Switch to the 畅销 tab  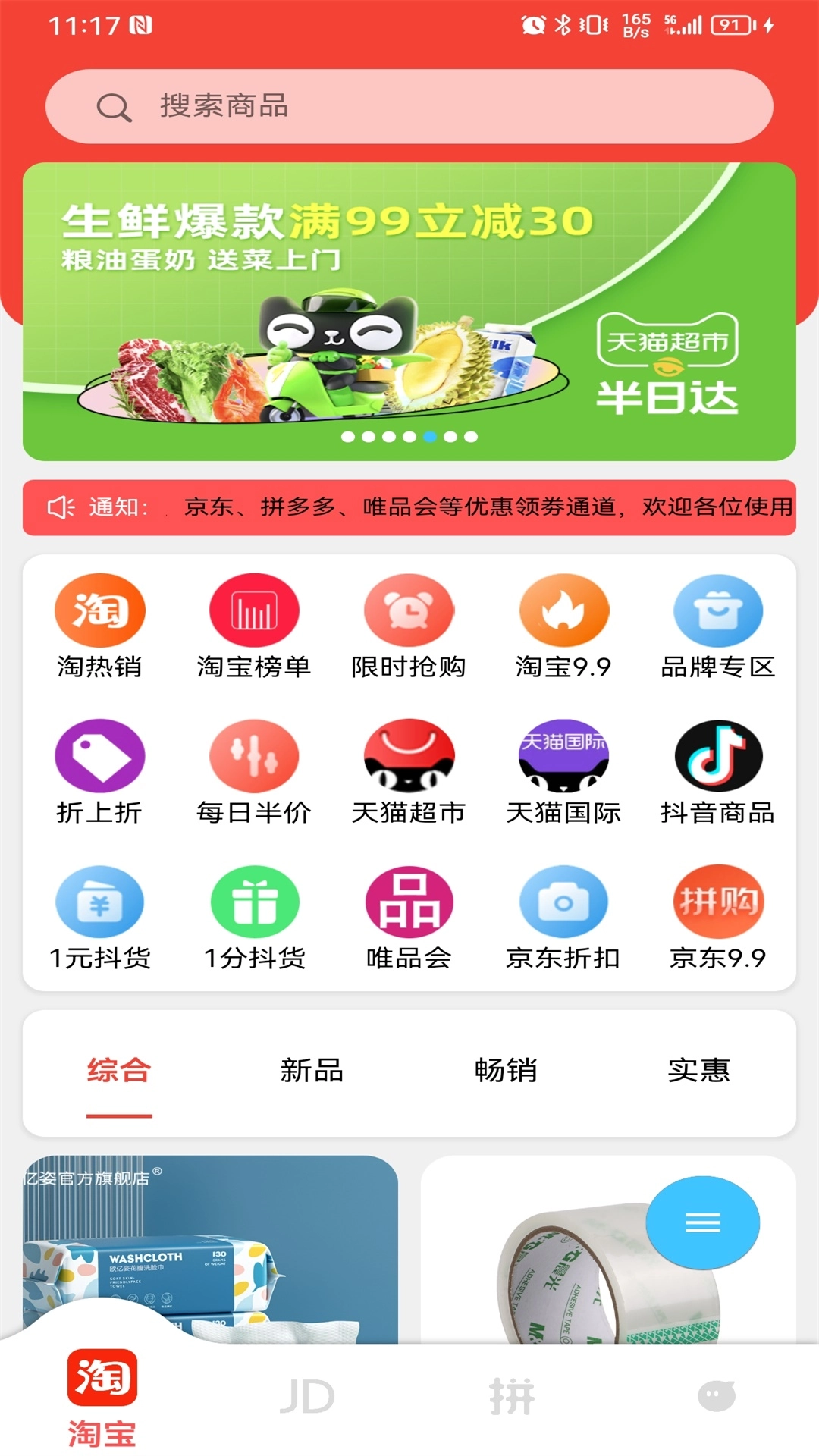point(505,1071)
